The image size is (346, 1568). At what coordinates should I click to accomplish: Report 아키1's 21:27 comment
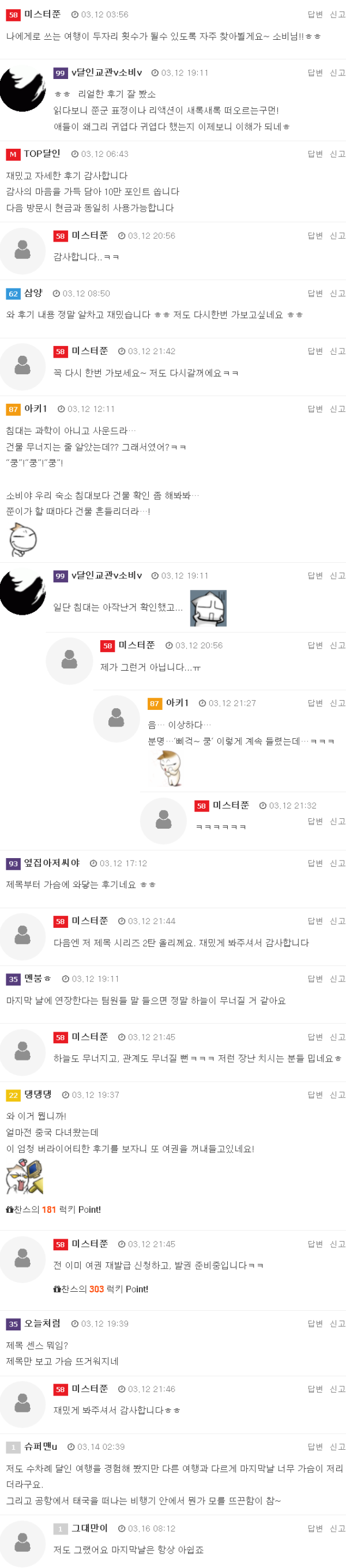click(x=337, y=703)
